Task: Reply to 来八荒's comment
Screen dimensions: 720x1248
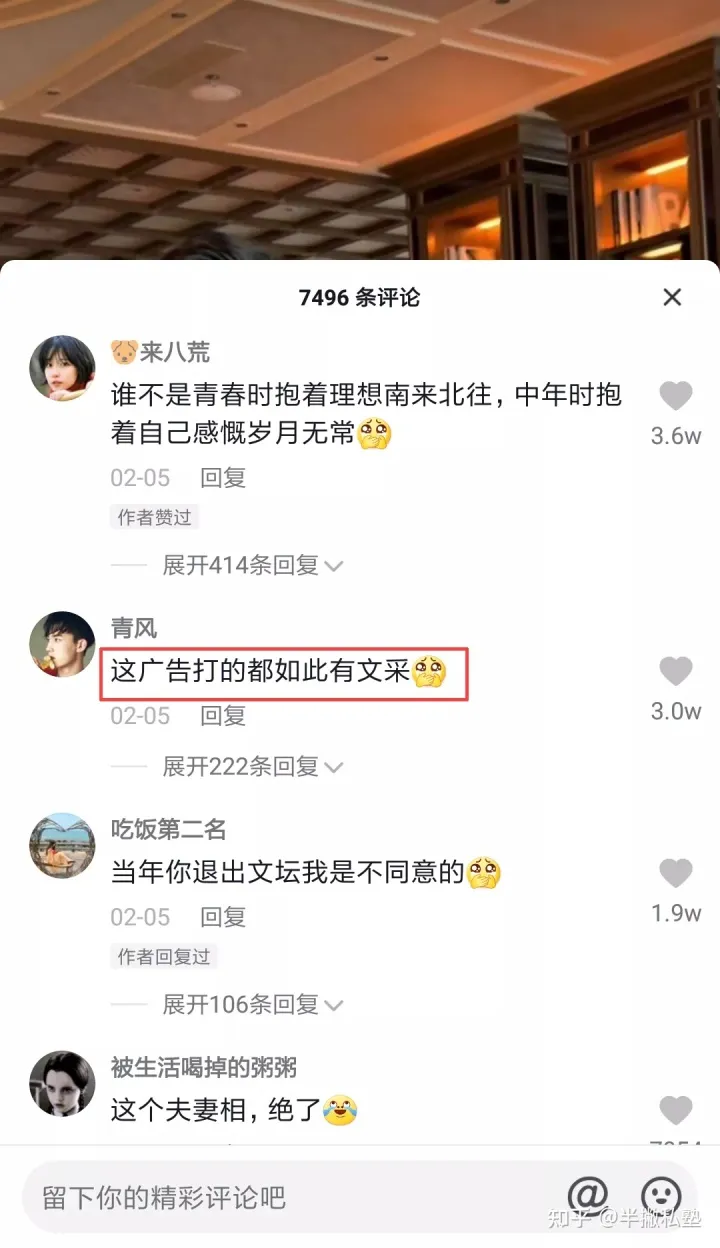Action: pyautogui.click(x=223, y=478)
